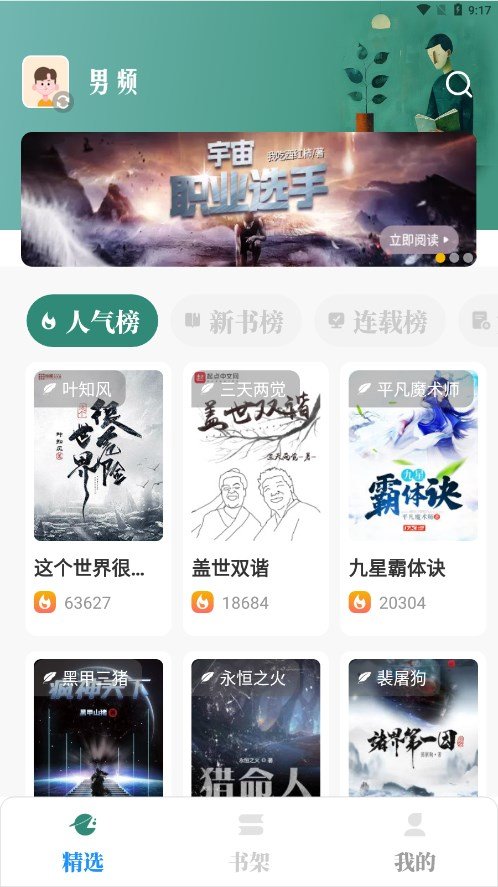
Task: Select the 精选 bottom tab
Action: (83, 843)
